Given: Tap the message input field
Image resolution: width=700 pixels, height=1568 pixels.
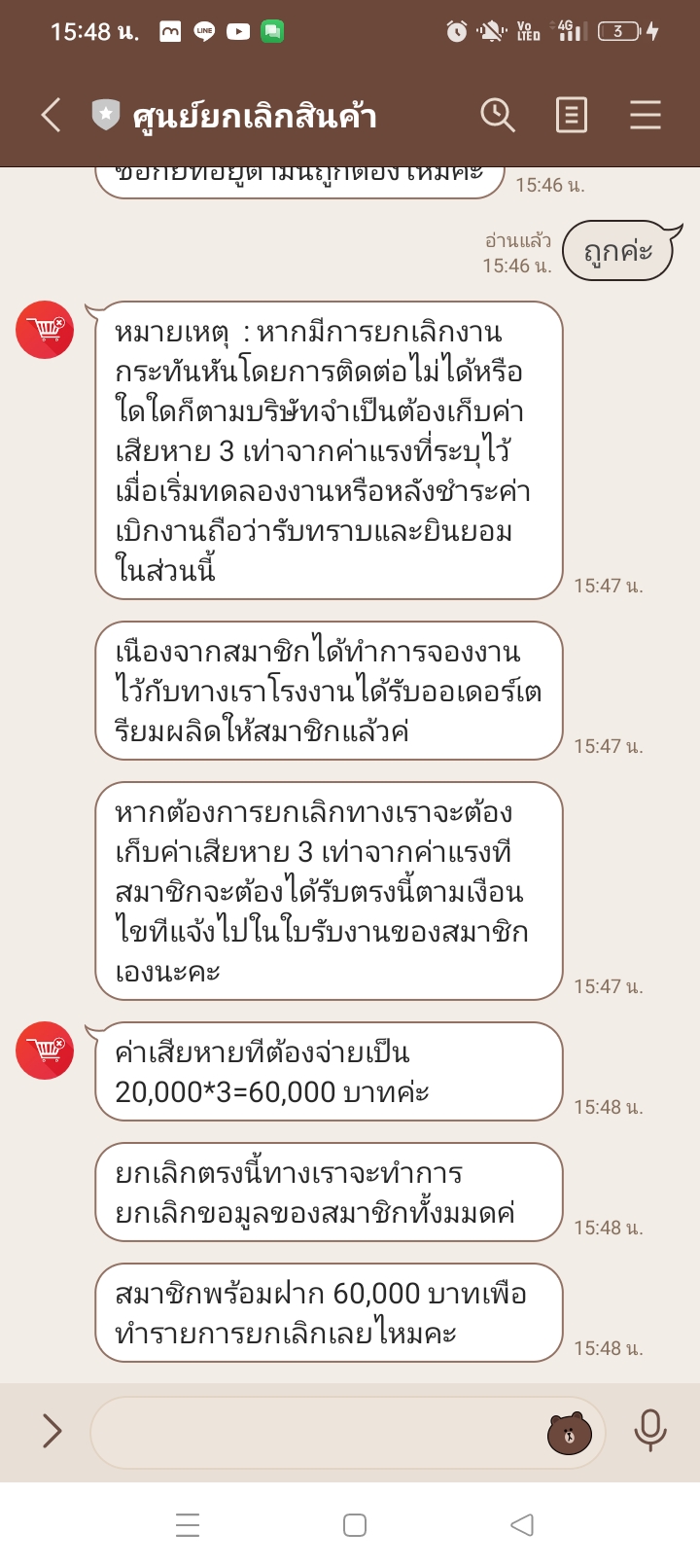Looking at the screenshot, I should [316, 1431].
